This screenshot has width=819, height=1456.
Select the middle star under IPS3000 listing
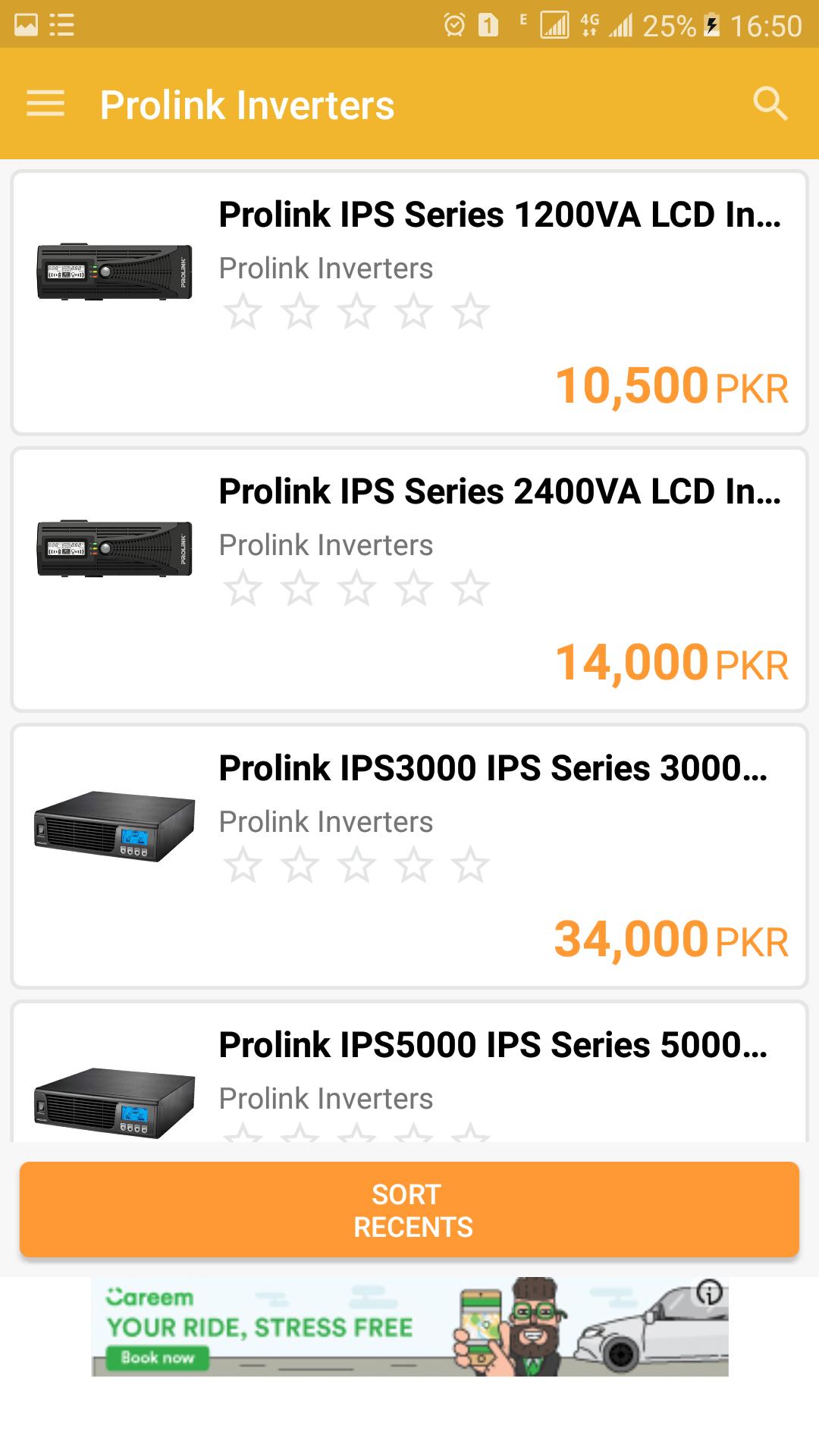pyautogui.click(x=358, y=863)
